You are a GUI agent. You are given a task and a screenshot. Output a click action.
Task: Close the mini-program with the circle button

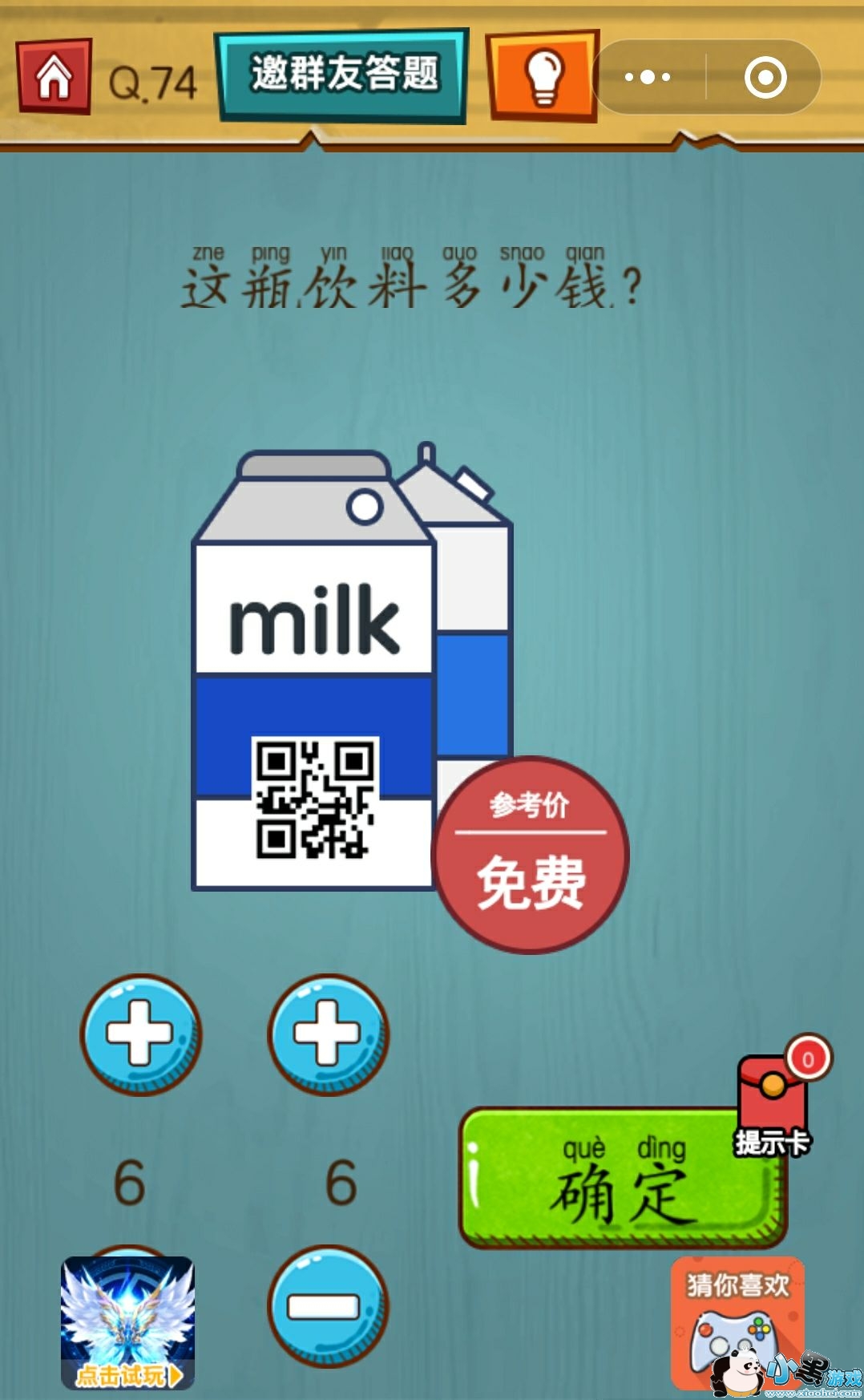pos(765,78)
